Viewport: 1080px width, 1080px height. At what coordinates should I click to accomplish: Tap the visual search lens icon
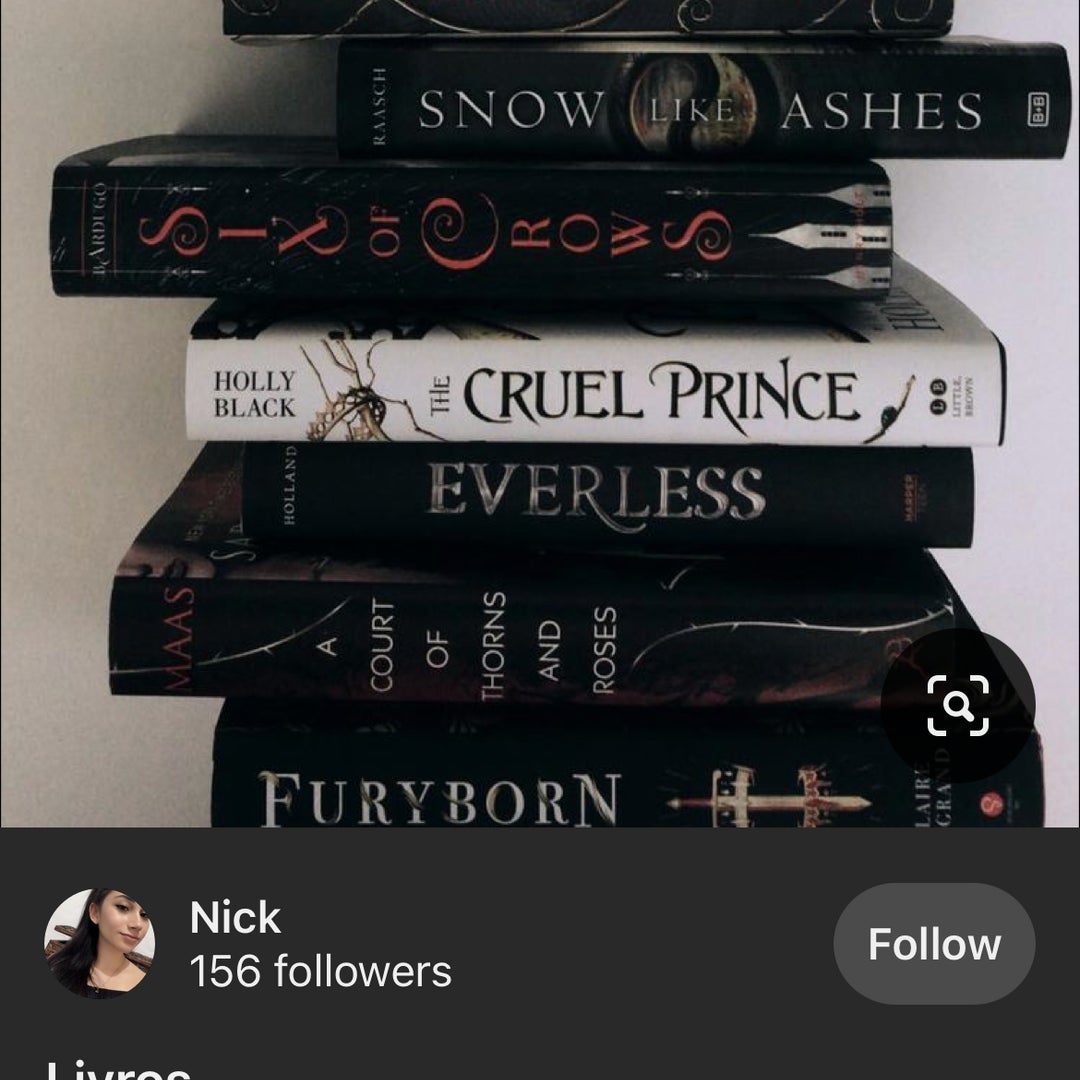pos(957,705)
